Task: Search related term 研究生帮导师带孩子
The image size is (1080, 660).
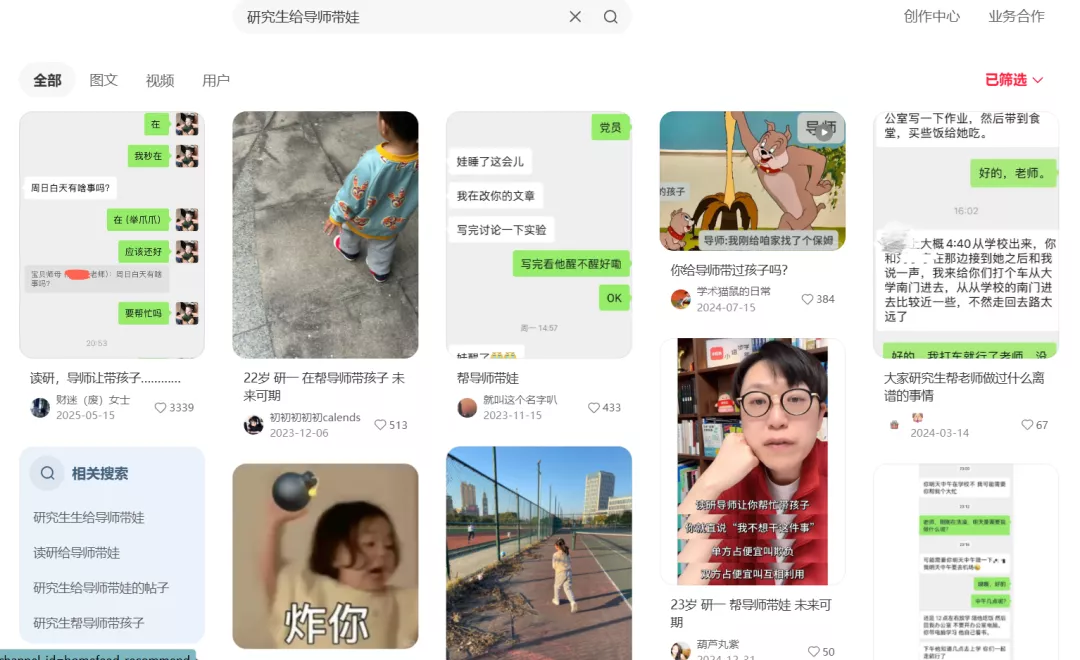Action: [x=89, y=623]
